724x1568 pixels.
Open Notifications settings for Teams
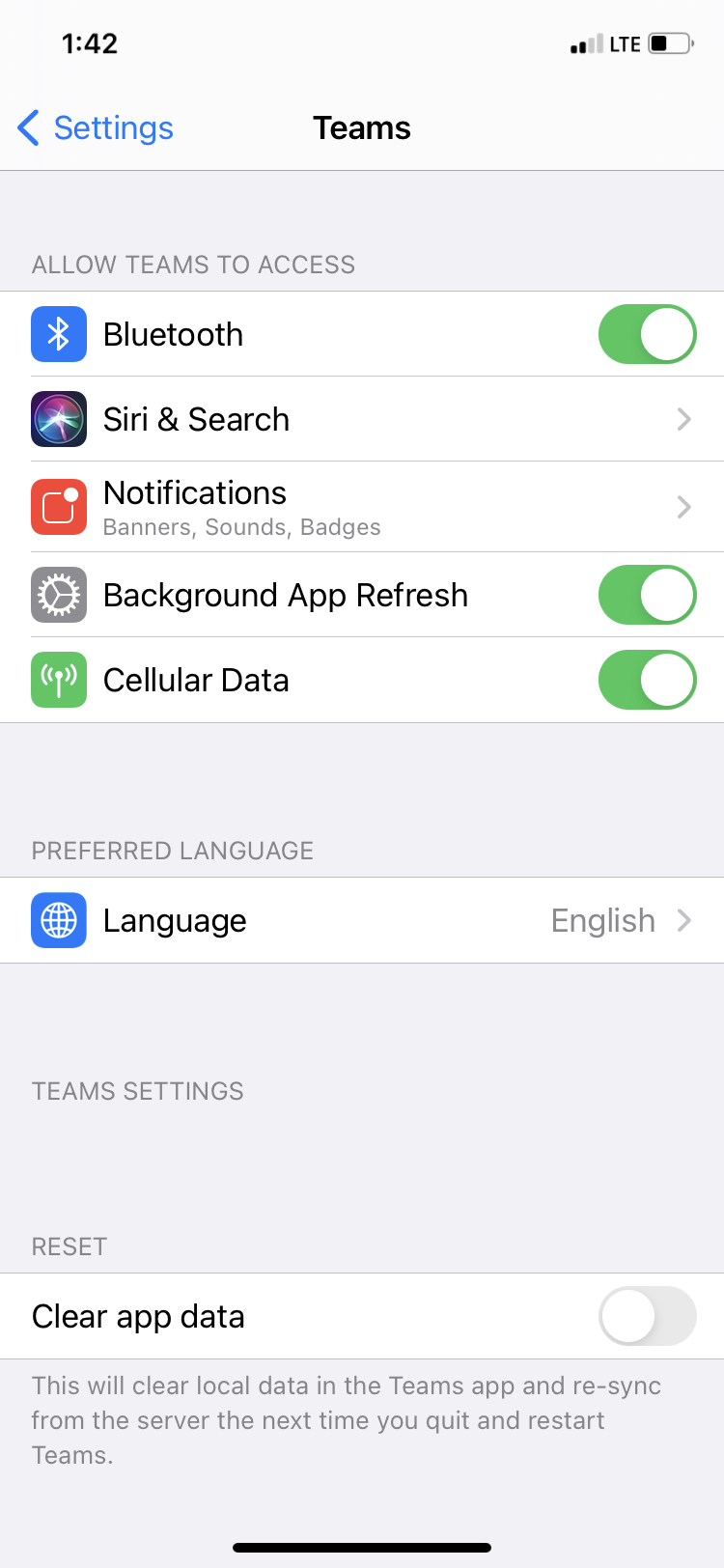[362, 507]
